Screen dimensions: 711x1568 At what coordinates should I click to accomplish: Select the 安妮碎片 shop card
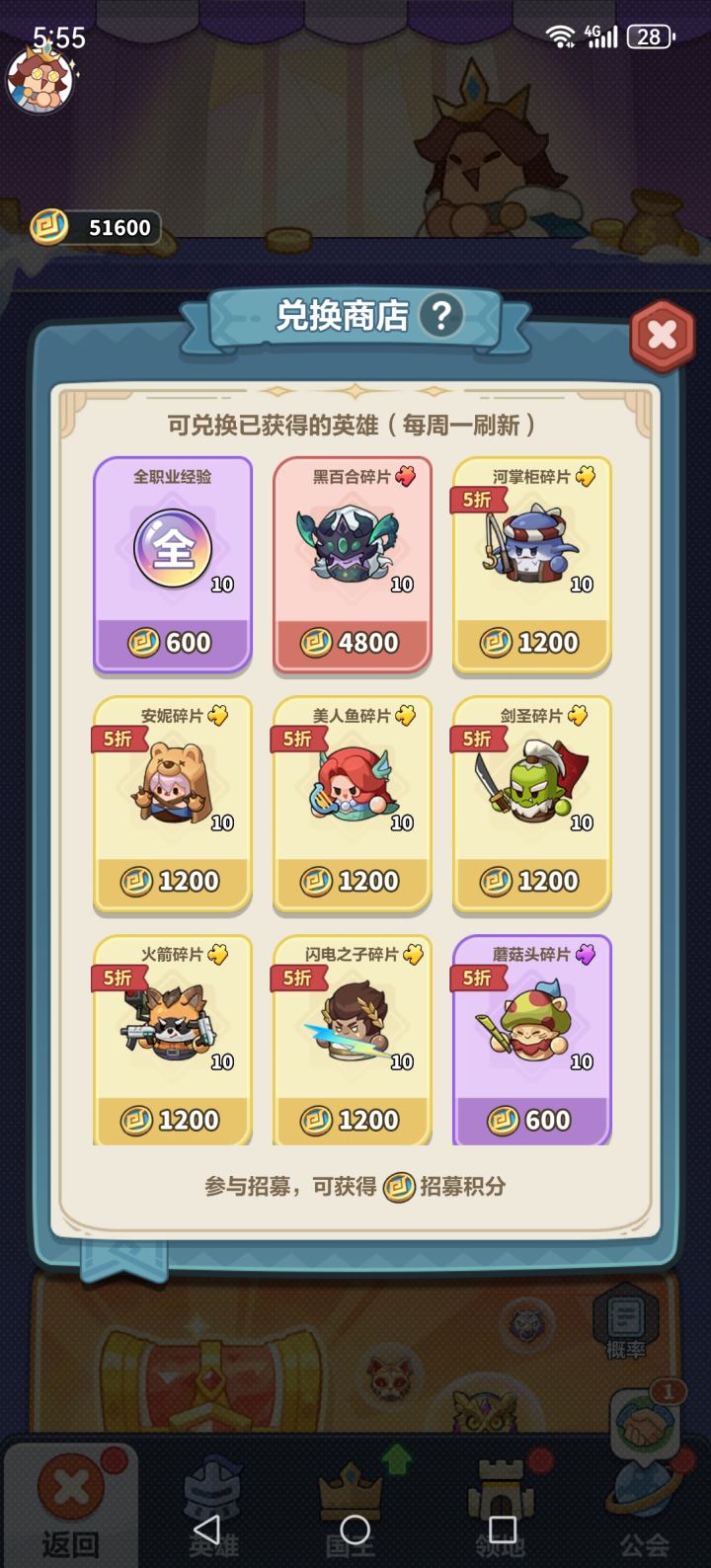172,804
